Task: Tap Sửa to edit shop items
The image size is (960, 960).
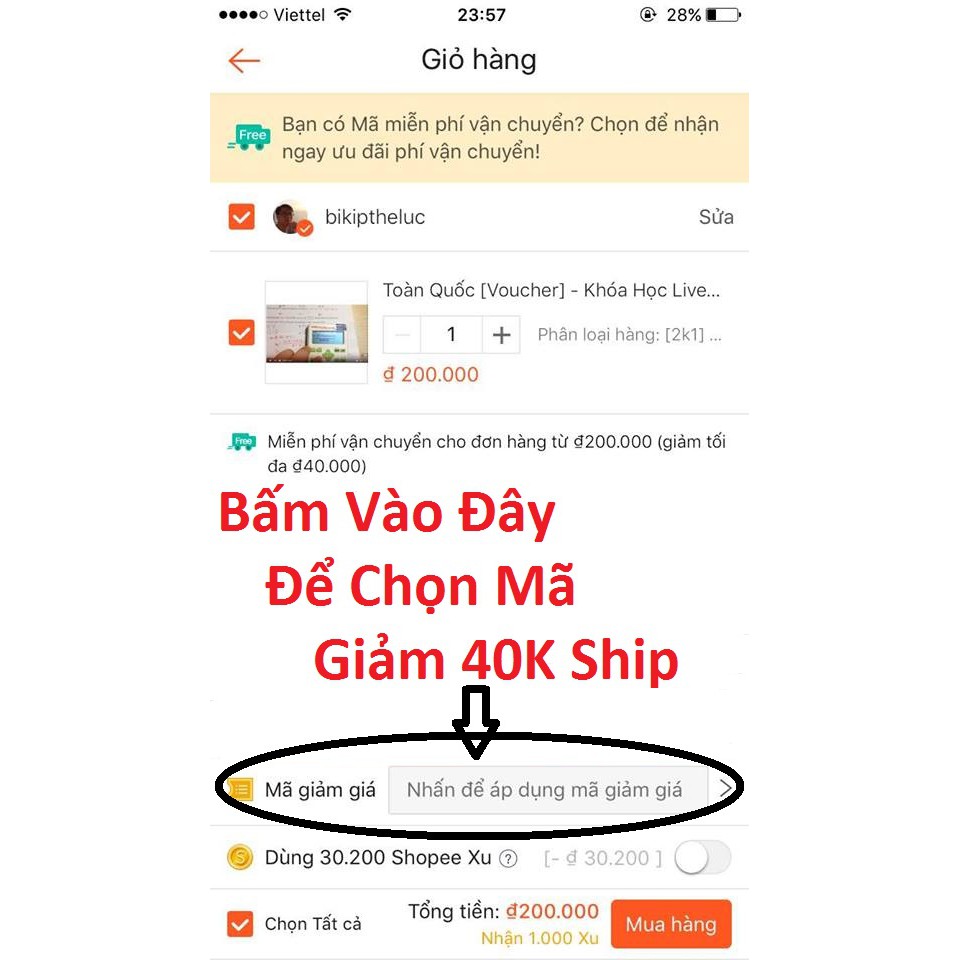Action: (715, 217)
